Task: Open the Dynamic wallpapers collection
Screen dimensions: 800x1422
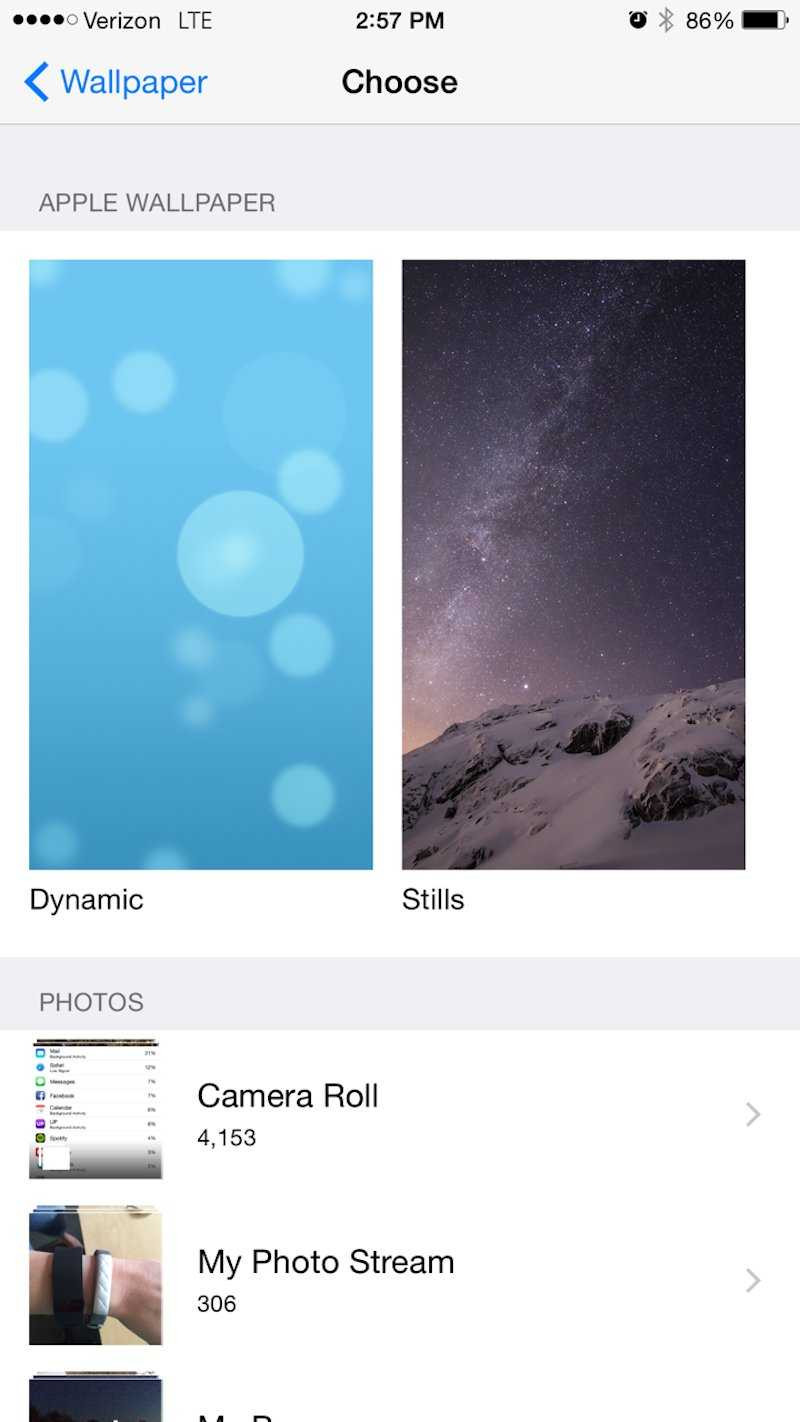Action: pyautogui.click(x=200, y=565)
